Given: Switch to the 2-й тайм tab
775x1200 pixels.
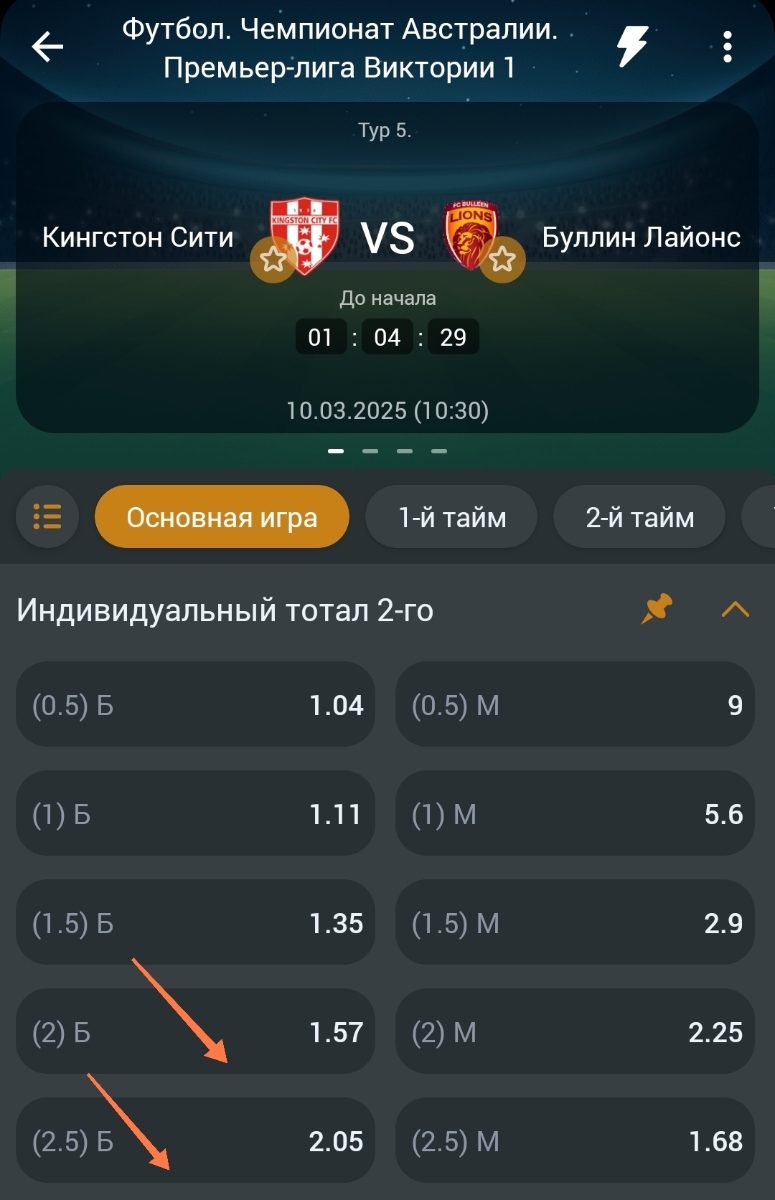Looking at the screenshot, I should pyautogui.click(x=639, y=518).
